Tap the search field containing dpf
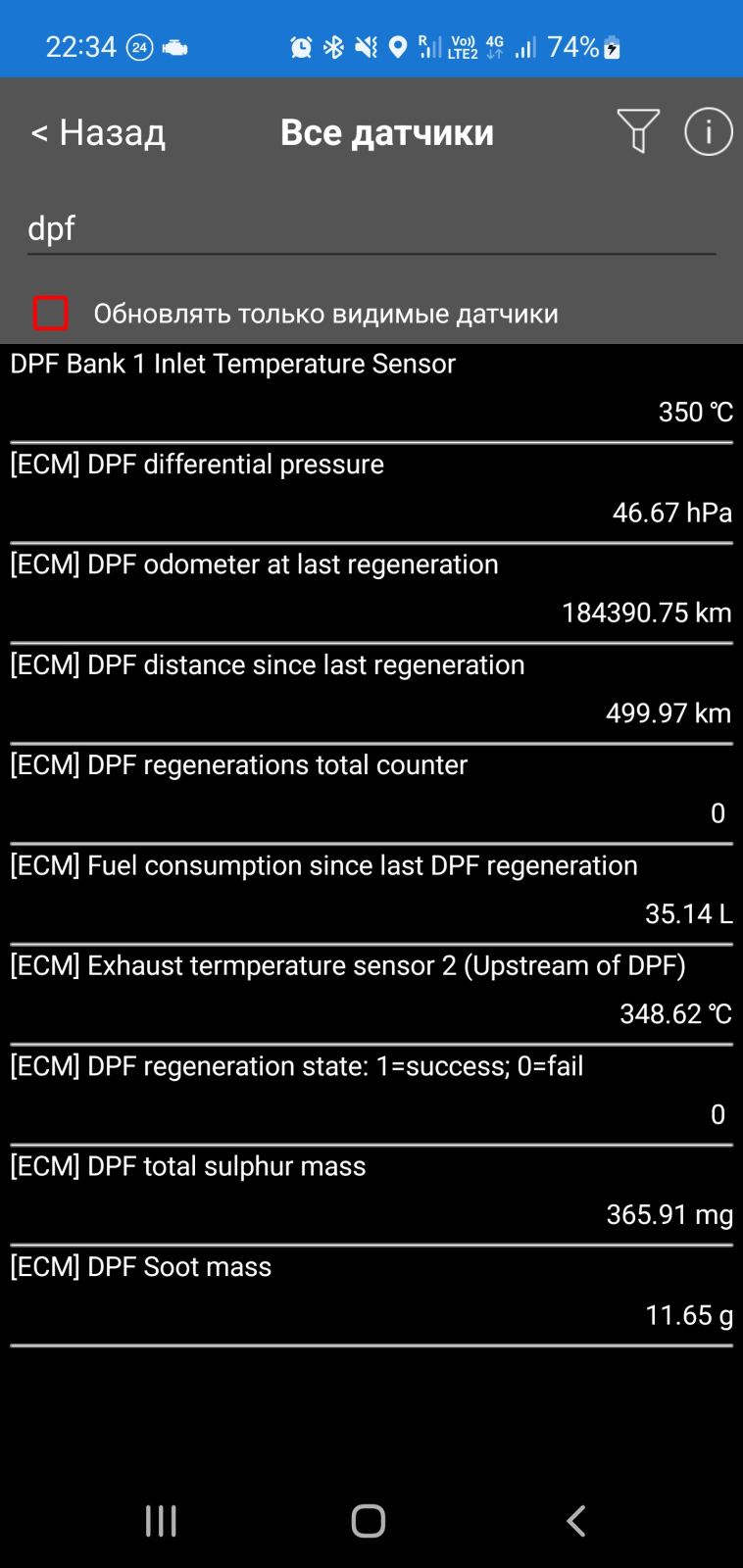Image resolution: width=743 pixels, height=1568 pixels. click(371, 229)
